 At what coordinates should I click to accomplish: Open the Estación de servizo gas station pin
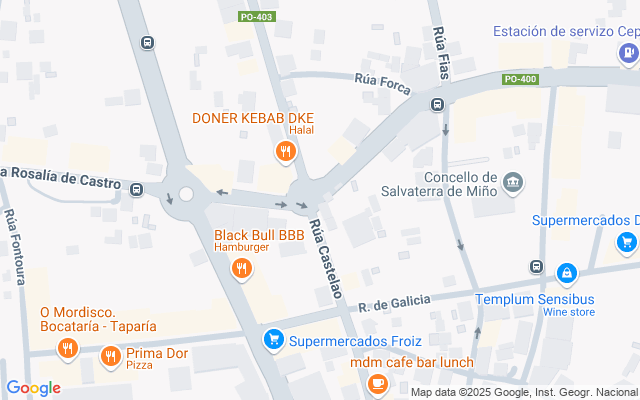629,50
